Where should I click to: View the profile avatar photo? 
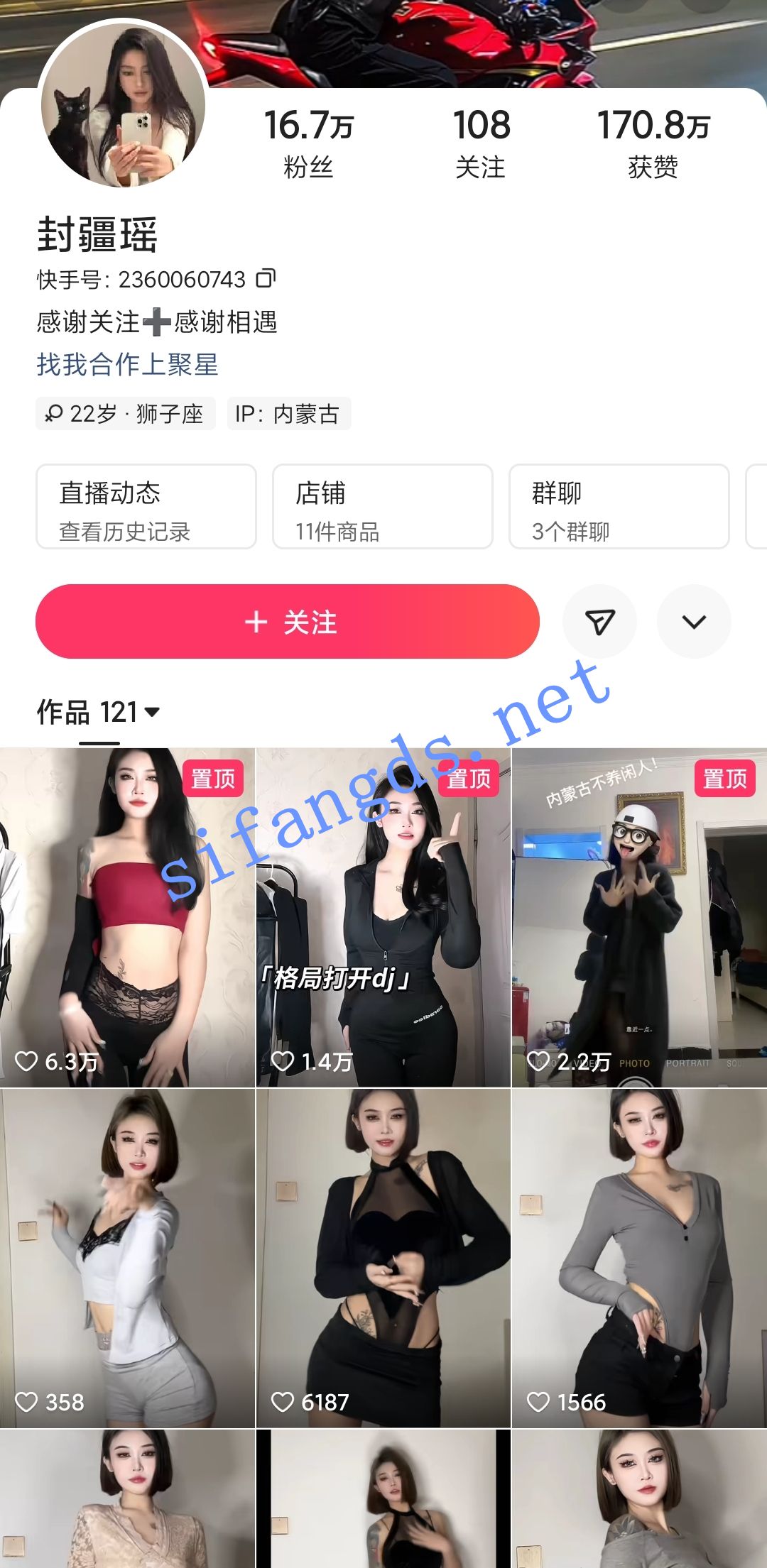pyautogui.click(x=123, y=104)
